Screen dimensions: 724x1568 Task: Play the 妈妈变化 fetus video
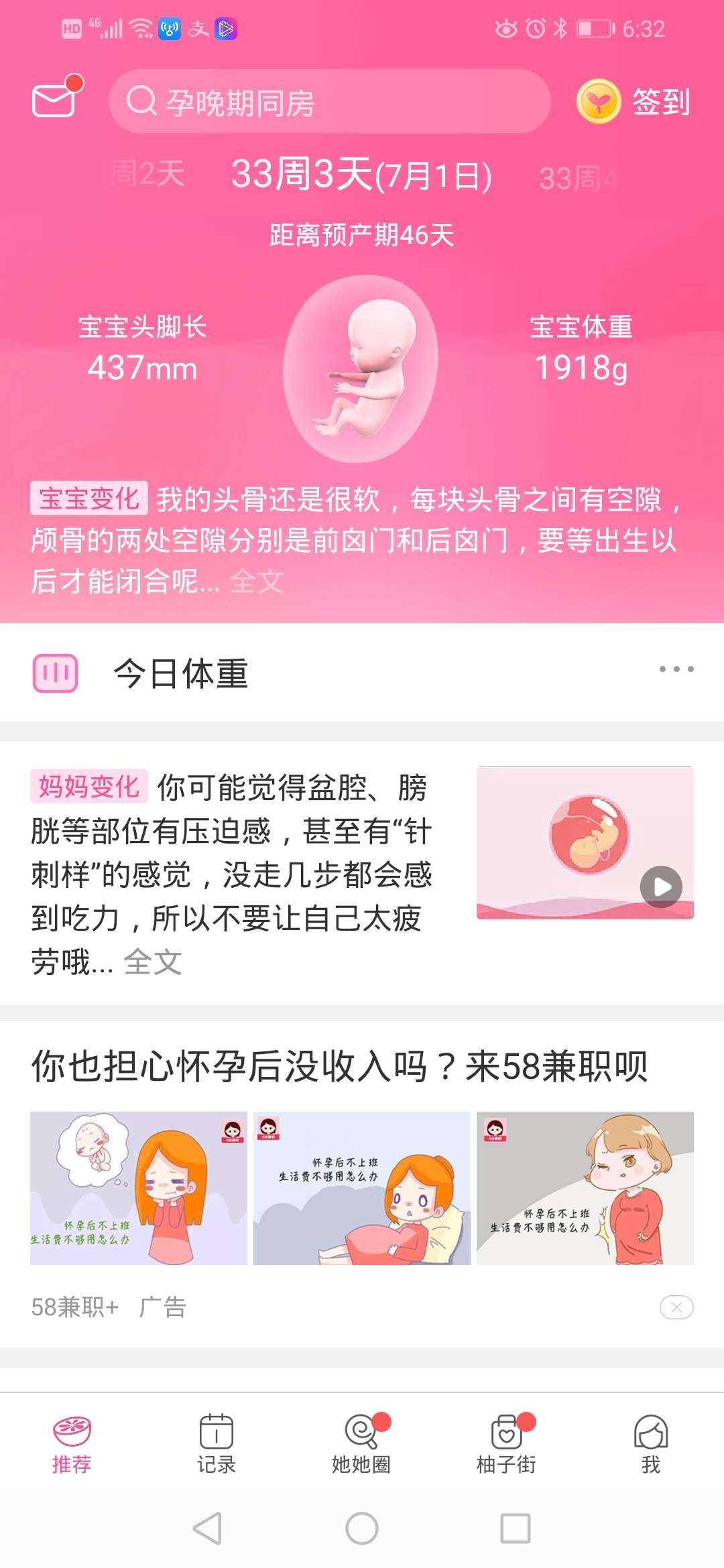tap(660, 887)
